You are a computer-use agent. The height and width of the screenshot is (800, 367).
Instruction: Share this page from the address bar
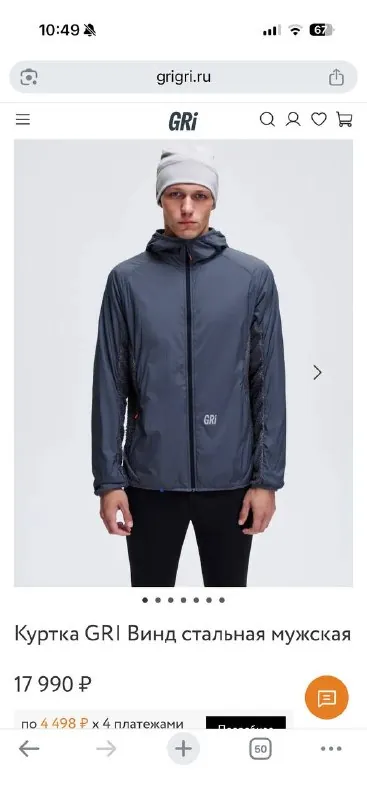[336, 78]
